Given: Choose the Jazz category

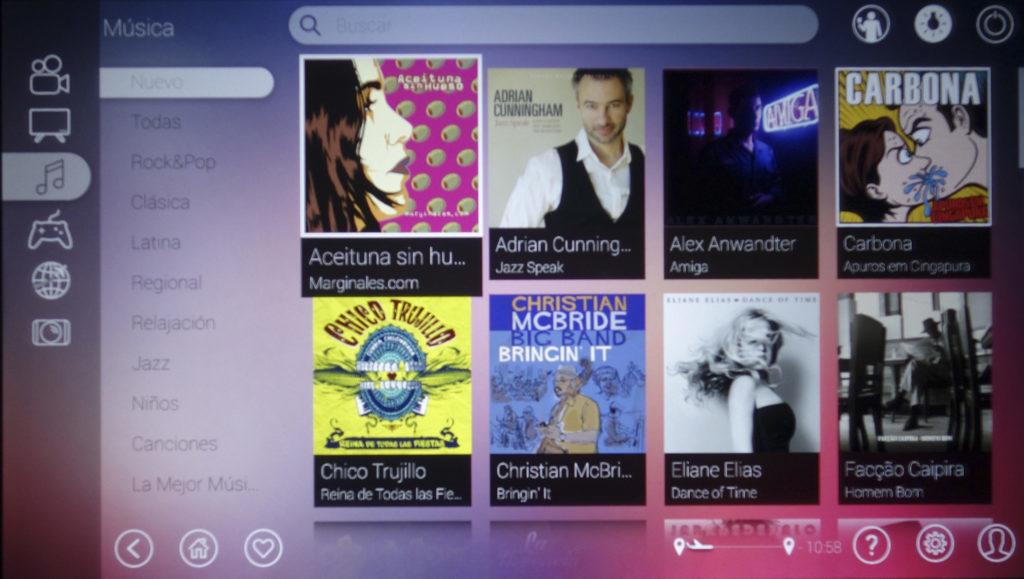Looking at the screenshot, I should point(151,363).
